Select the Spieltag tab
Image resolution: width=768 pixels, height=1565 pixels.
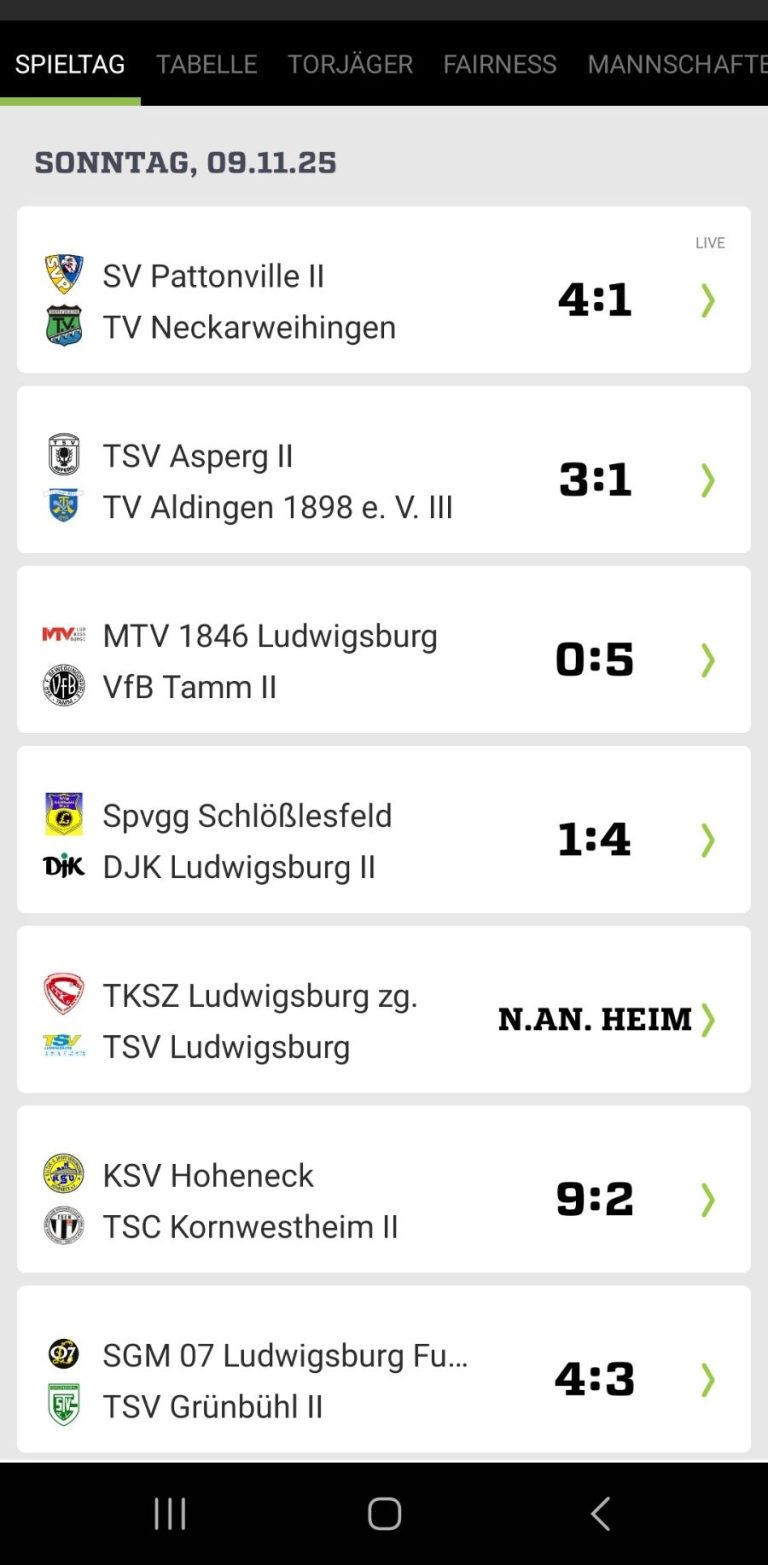click(70, 64)
